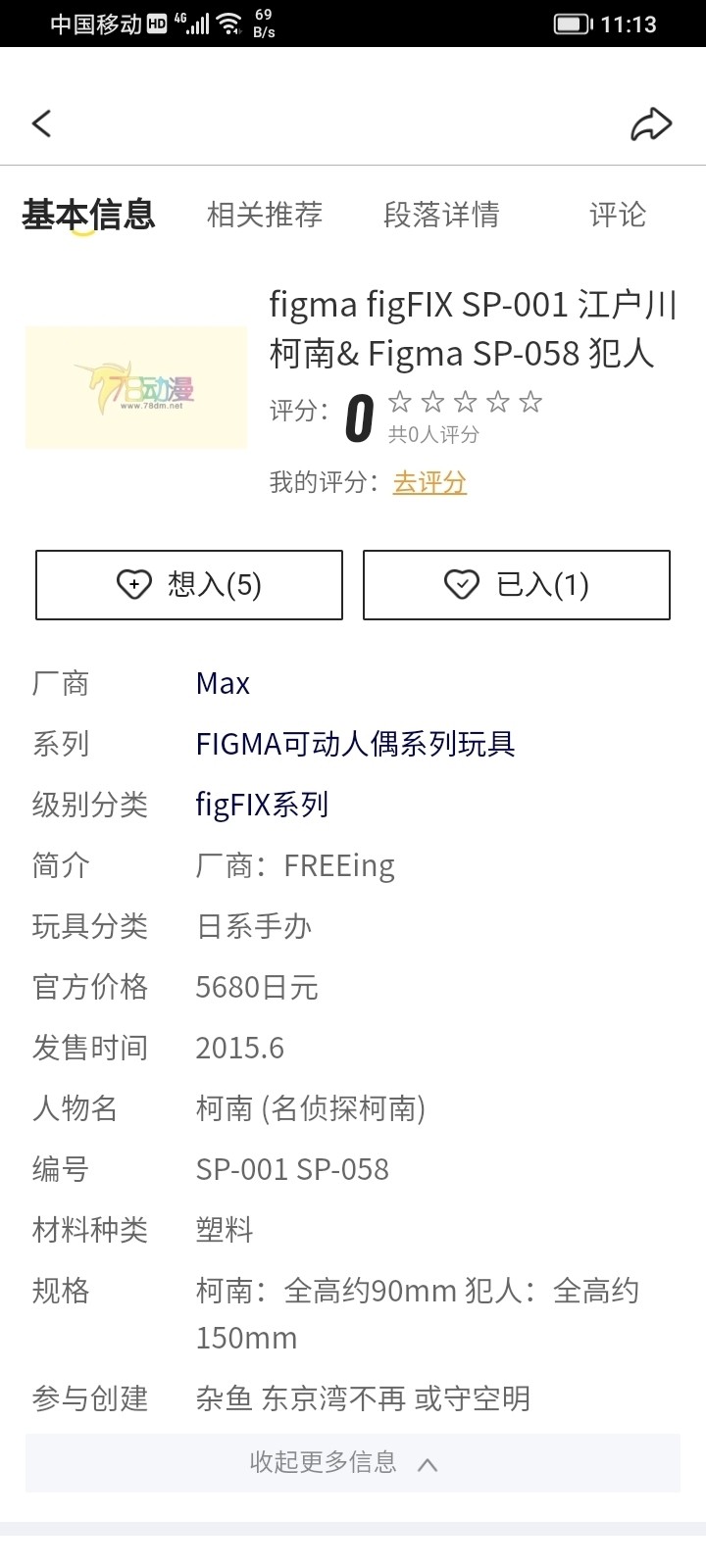Open manufacturer Max
This screenshot has width=706, height=1568.
point(223,683)
